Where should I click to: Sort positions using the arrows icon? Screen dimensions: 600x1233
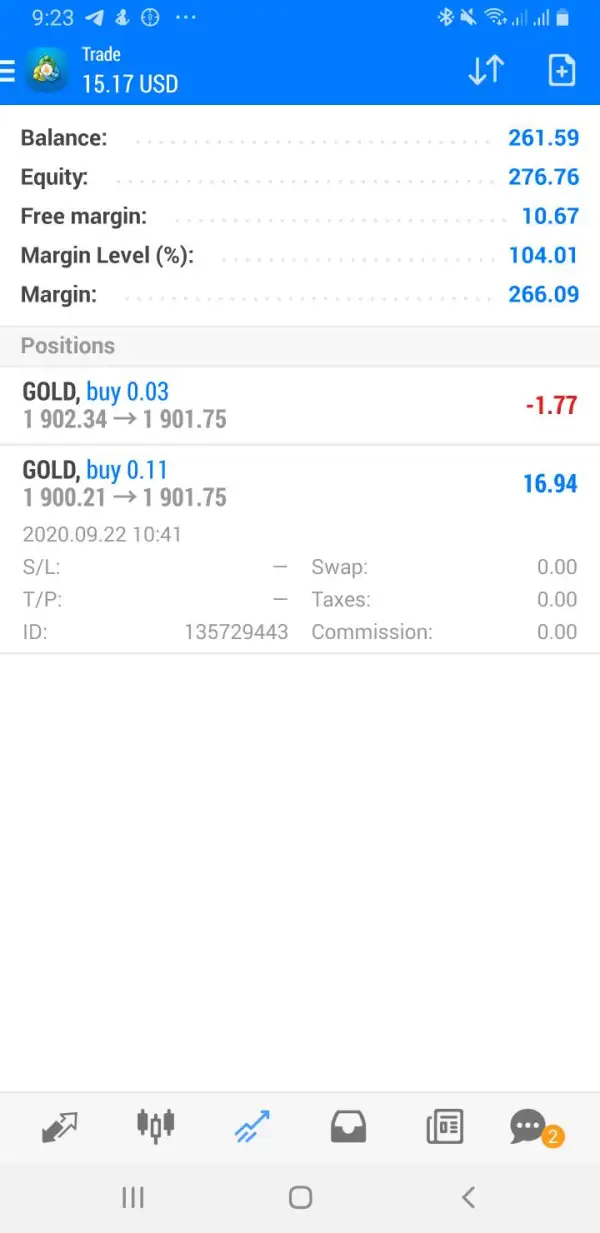click(486, 71)
